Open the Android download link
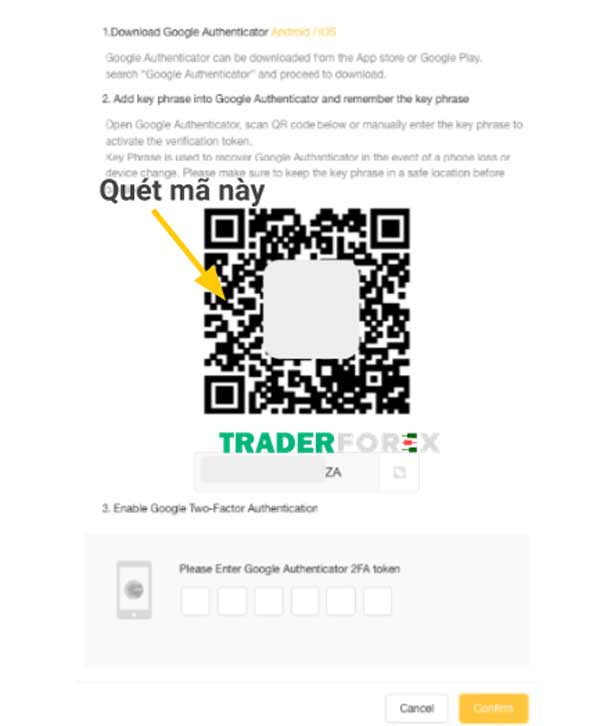 [x=289, y=33]
